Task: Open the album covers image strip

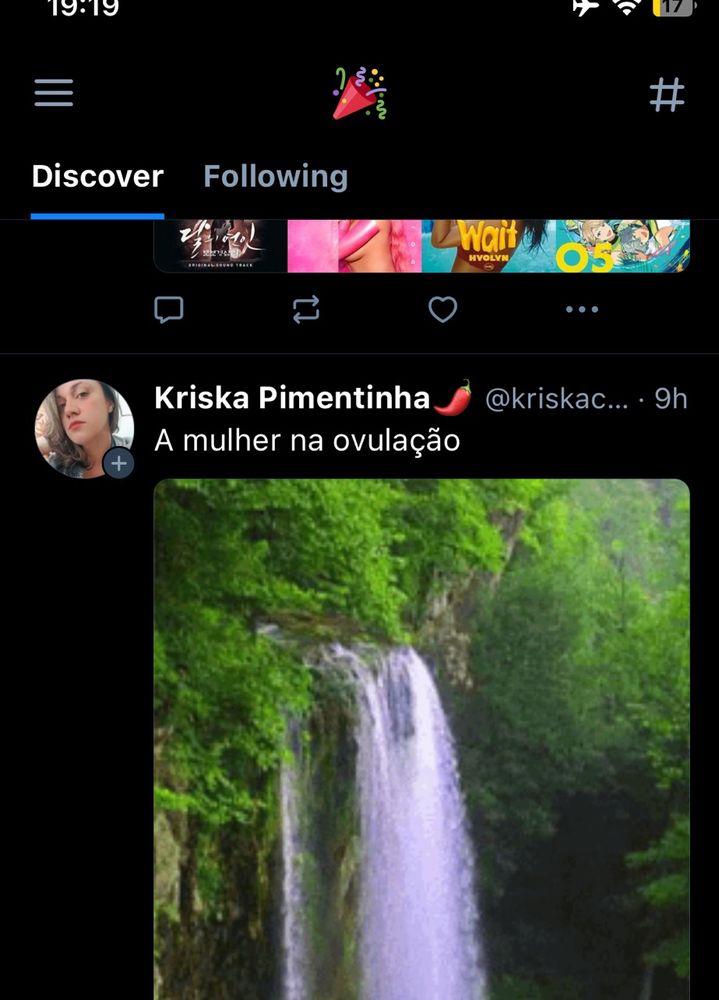Action: coord(421,246)
